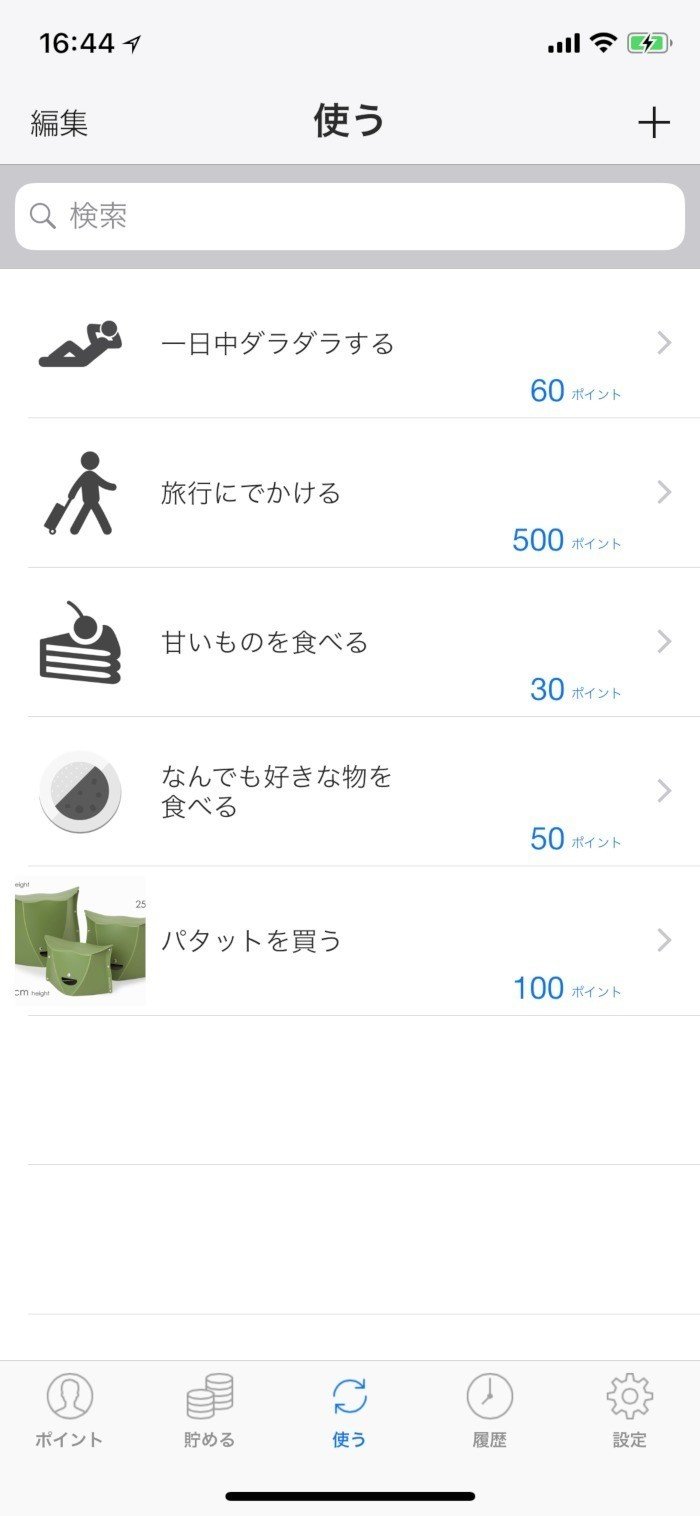
Task: Select the 旅行にでかける reward row
Action: 350,494
